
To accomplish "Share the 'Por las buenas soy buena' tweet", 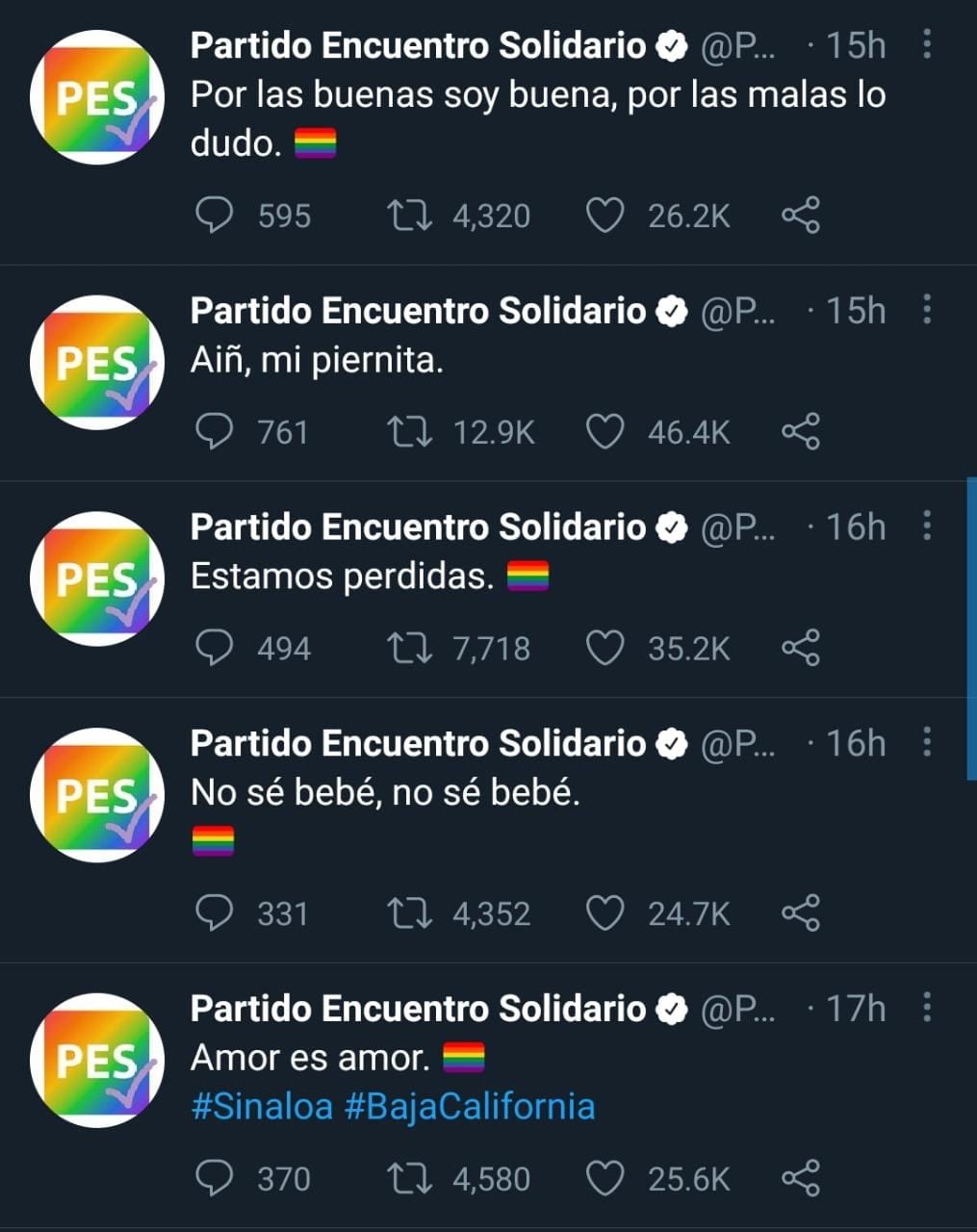I will click(800, 215).
